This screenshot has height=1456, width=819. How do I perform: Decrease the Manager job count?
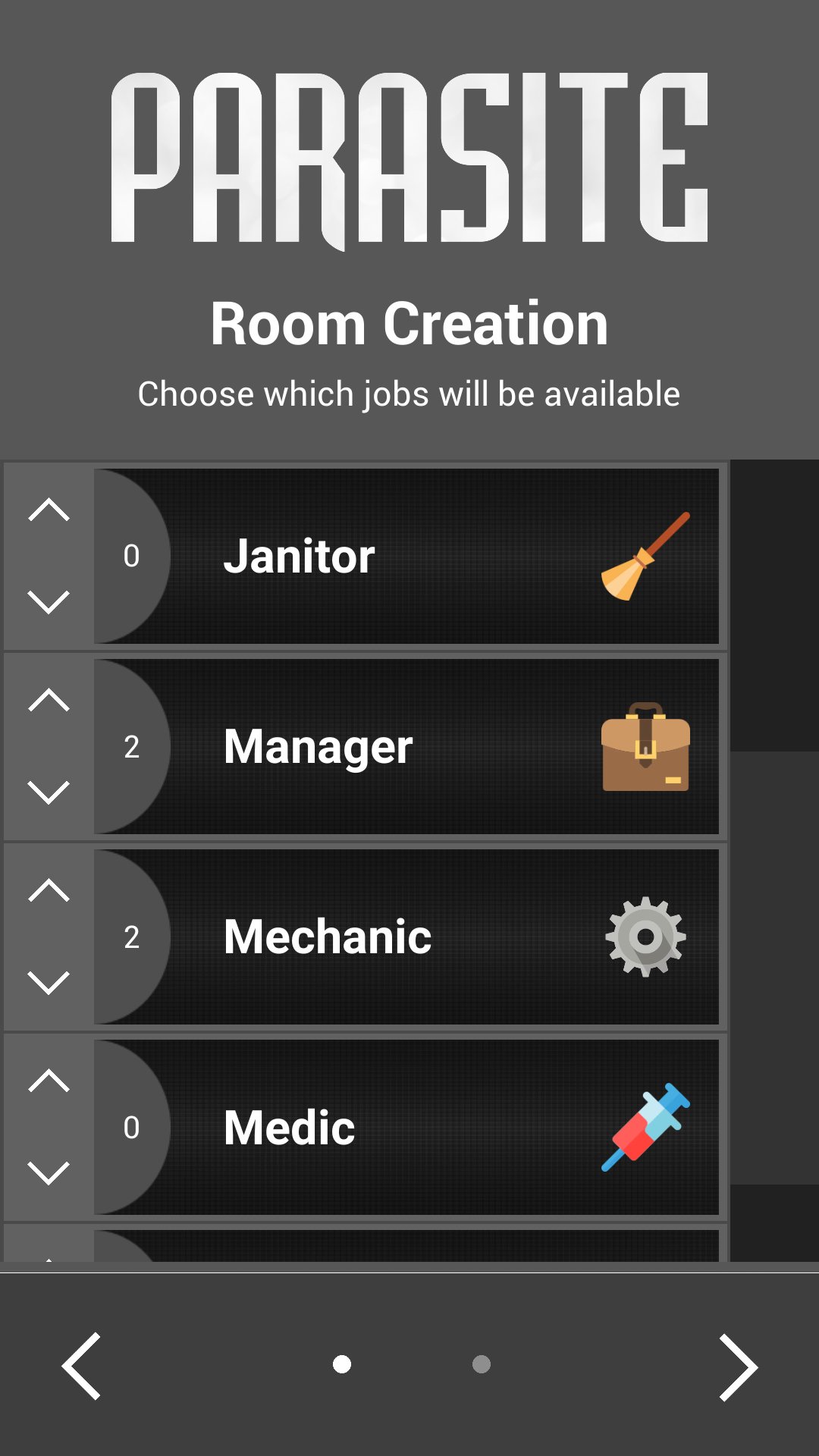(x=49, y=792)
